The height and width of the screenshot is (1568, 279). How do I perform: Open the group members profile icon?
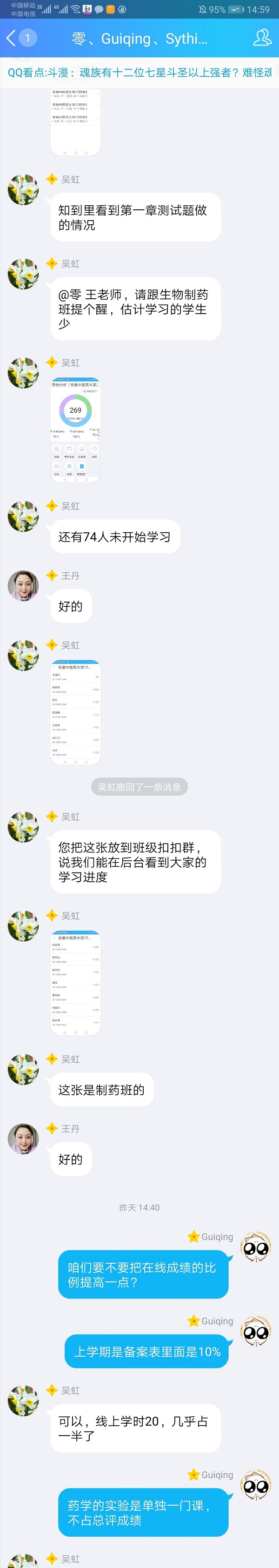point(262,38)
